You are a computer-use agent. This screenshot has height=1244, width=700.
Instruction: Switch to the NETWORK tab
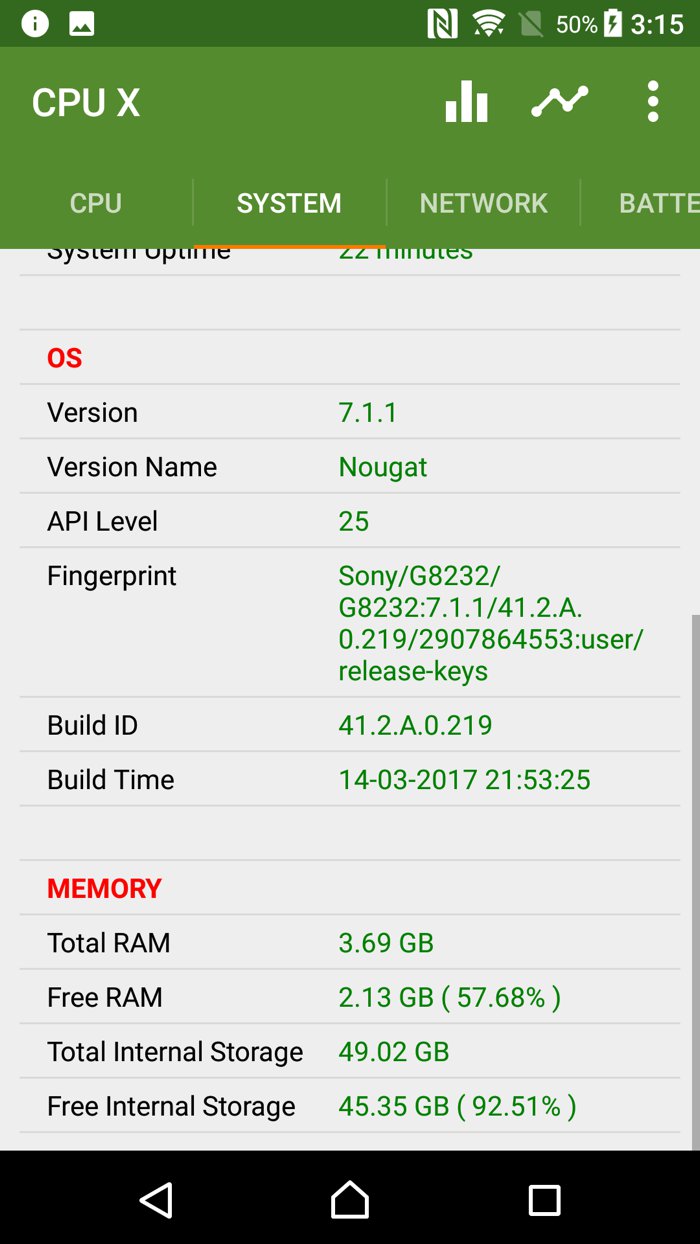tap(483, 203)
